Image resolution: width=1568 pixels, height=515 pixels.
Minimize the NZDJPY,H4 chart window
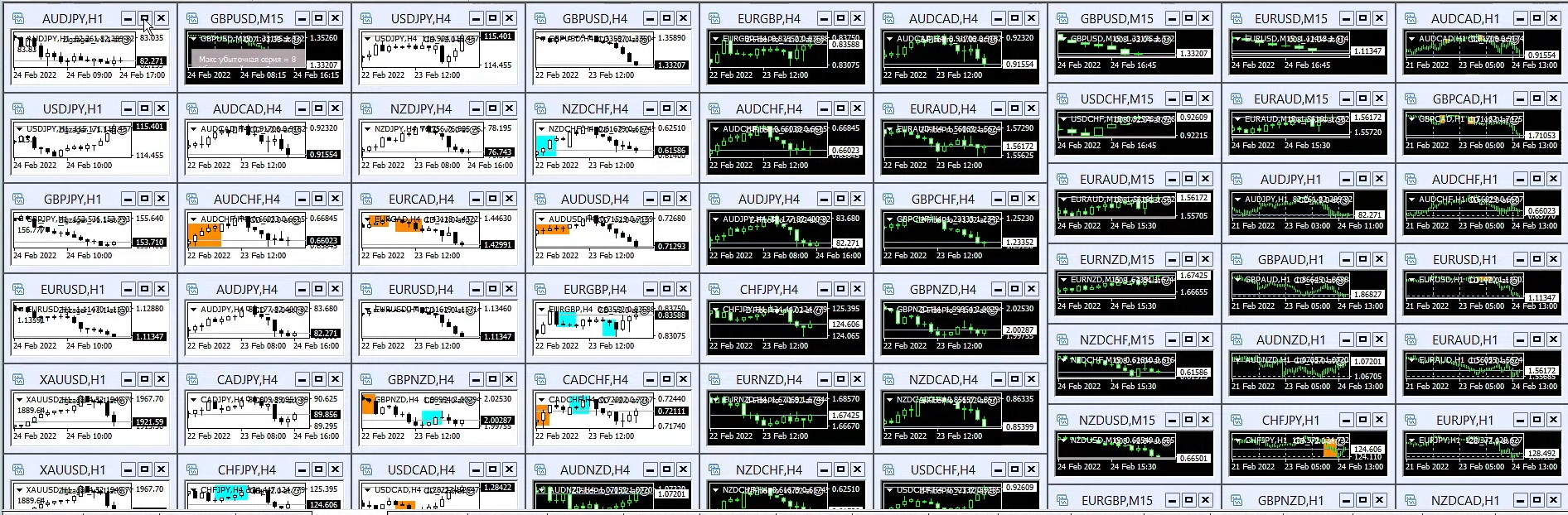476,108
